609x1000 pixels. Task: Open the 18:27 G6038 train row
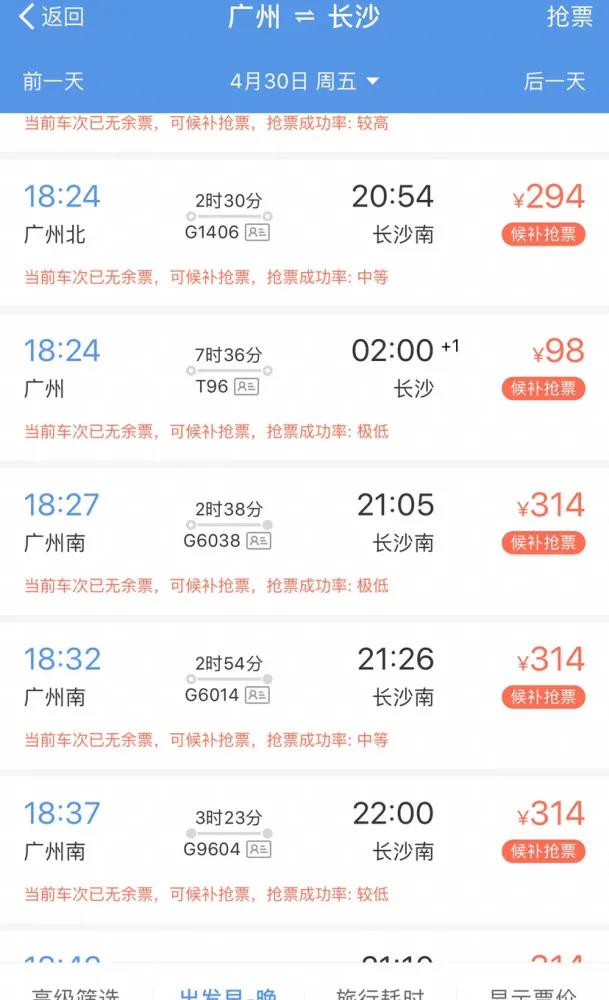pyautogui.click(x=304, y=541)
